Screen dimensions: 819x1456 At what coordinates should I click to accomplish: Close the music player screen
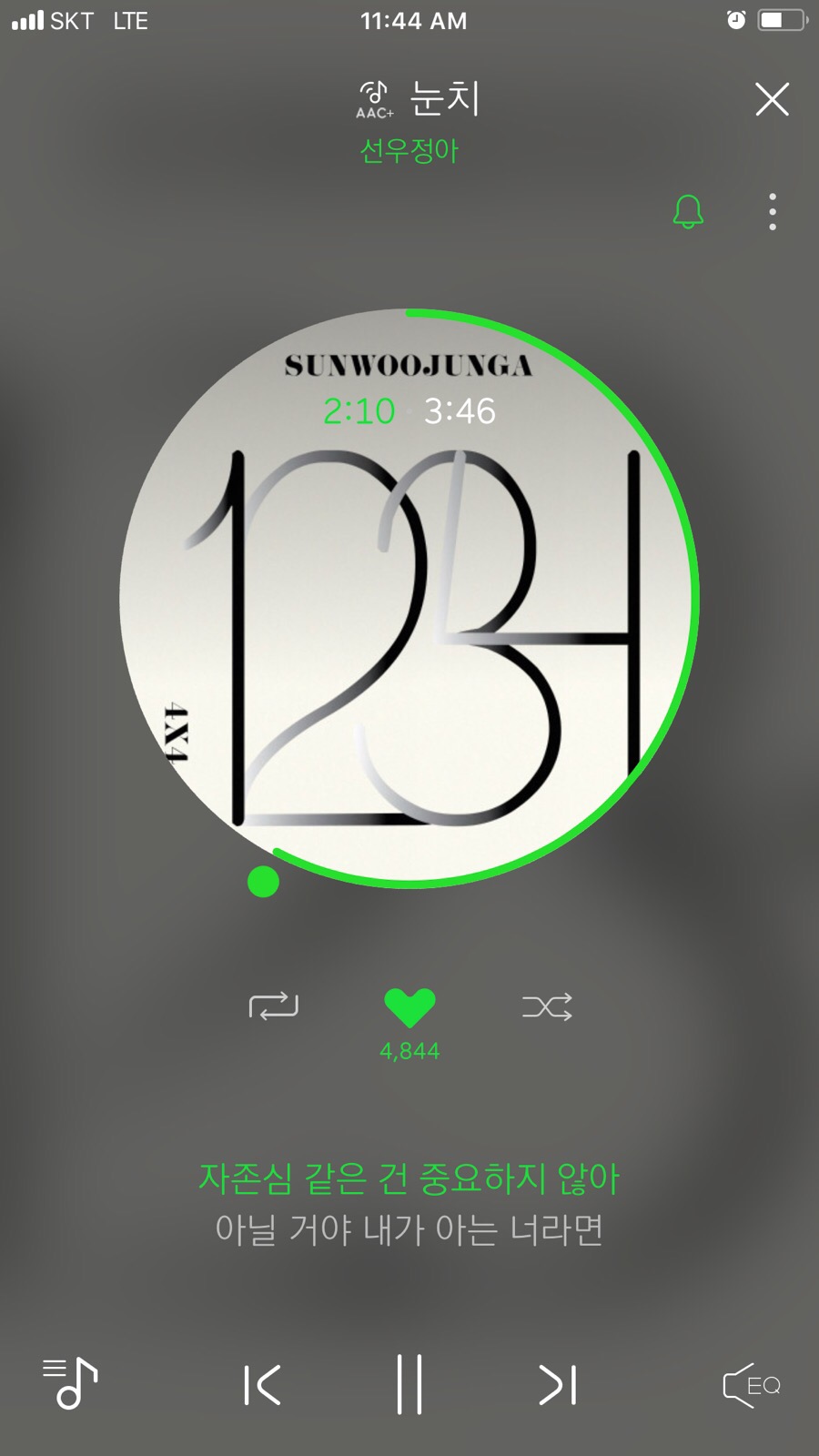pos(772,99)
